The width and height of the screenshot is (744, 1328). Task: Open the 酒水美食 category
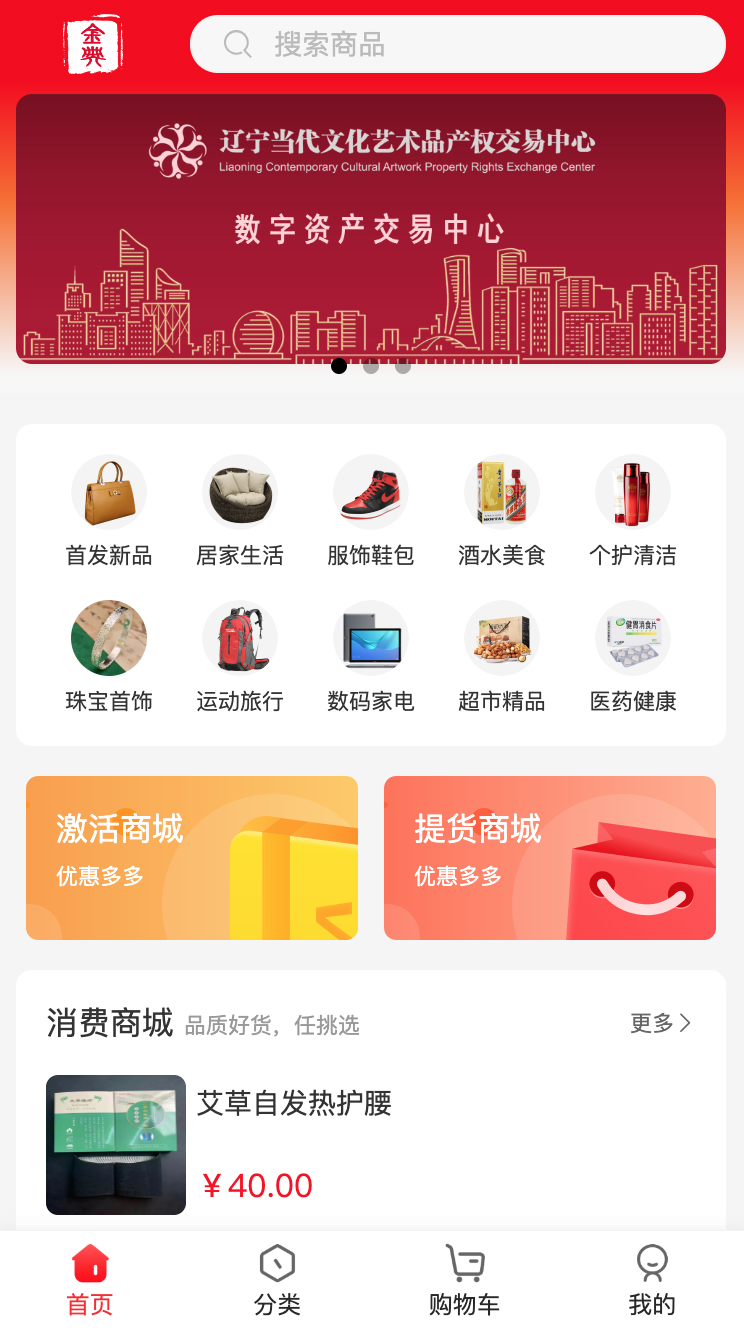[502, 510]
